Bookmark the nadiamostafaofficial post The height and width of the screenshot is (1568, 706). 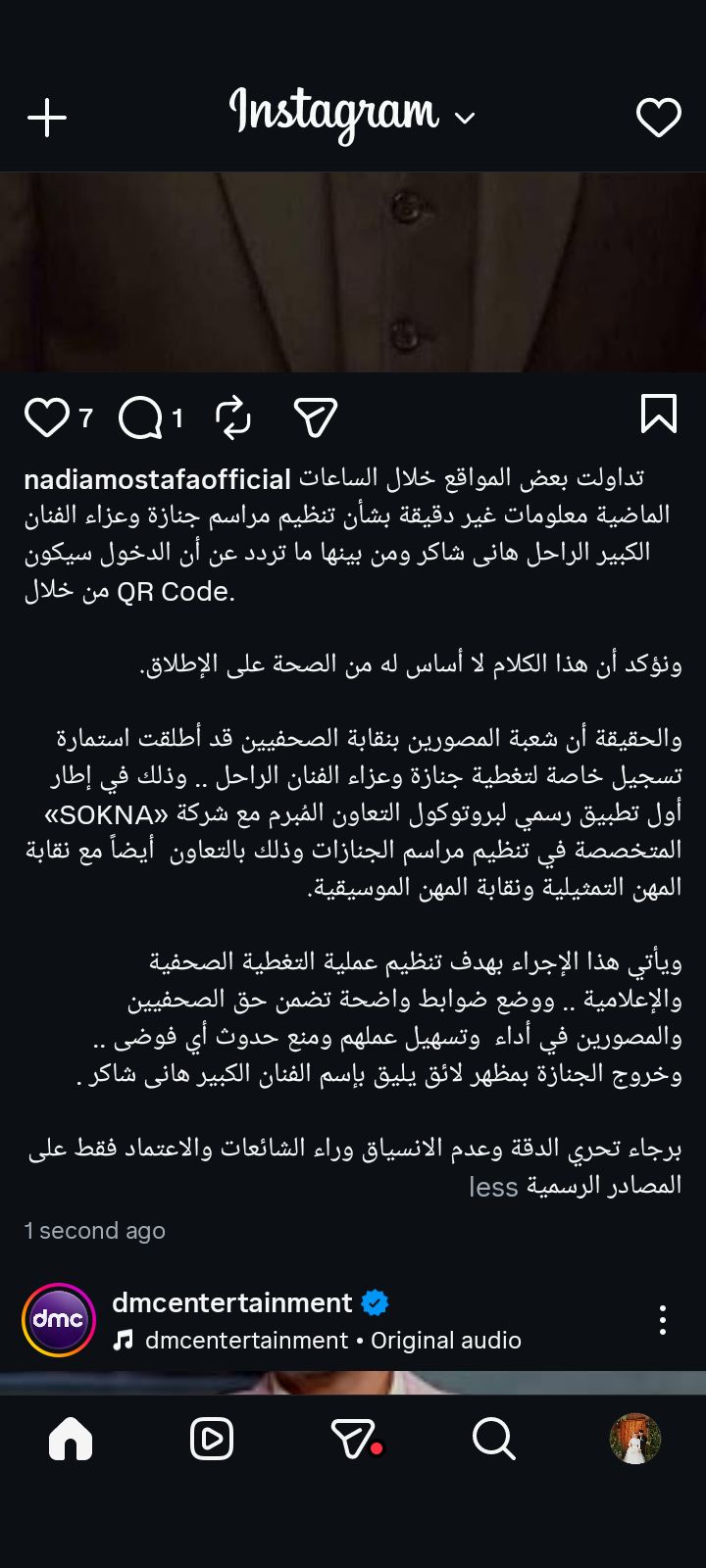click(x=659, y=414)
